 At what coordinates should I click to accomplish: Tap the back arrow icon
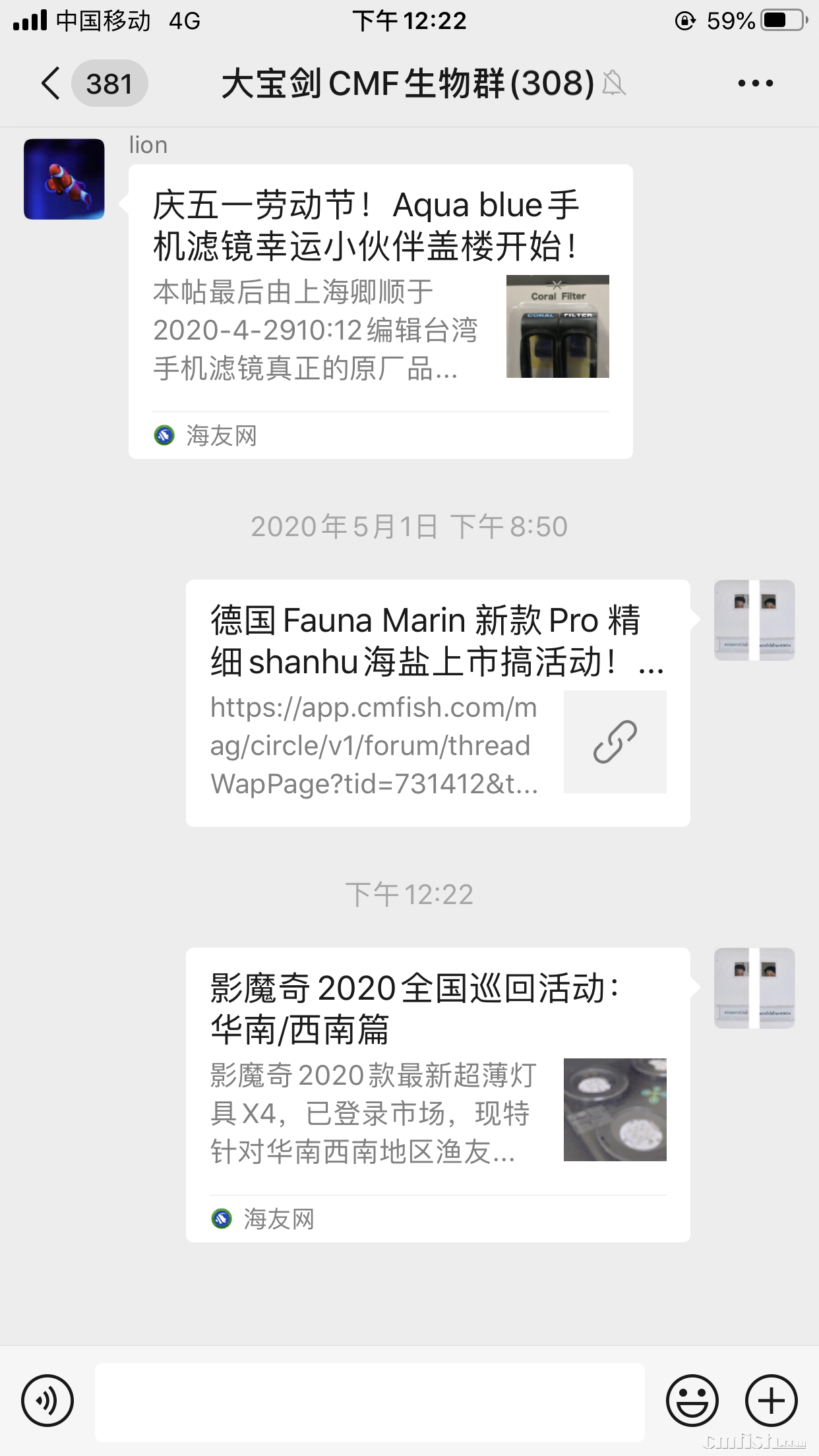[x=50, y=84]
